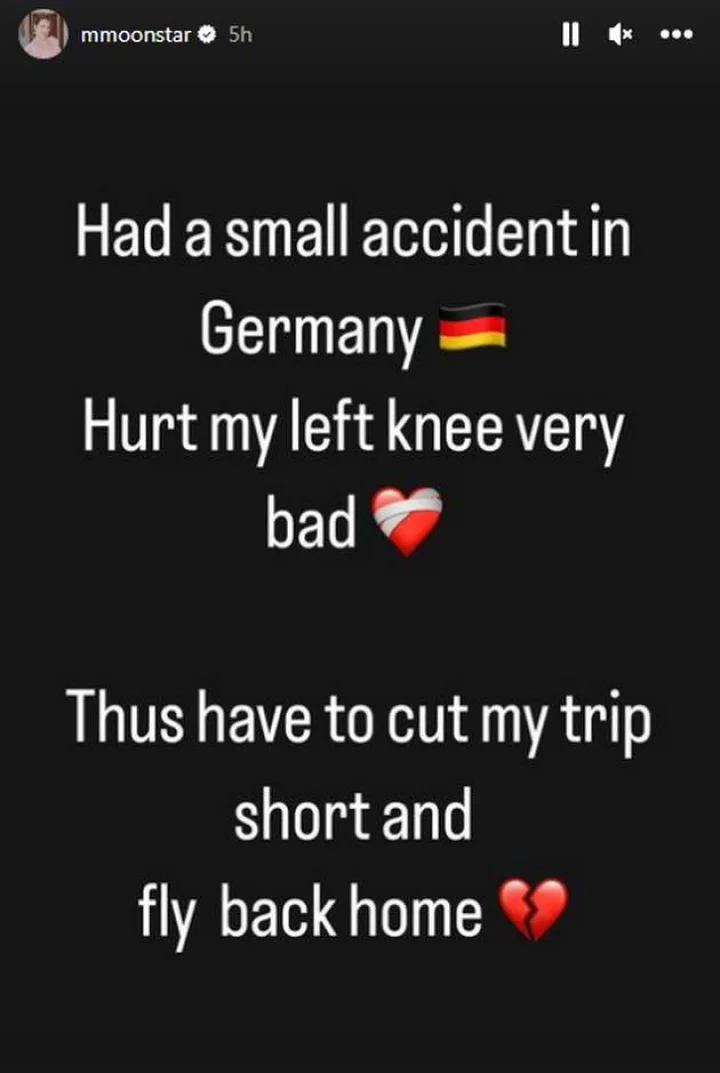Unmute the story sound
Viewport: 720px width, 1073px height.
(x=621, y=35)
